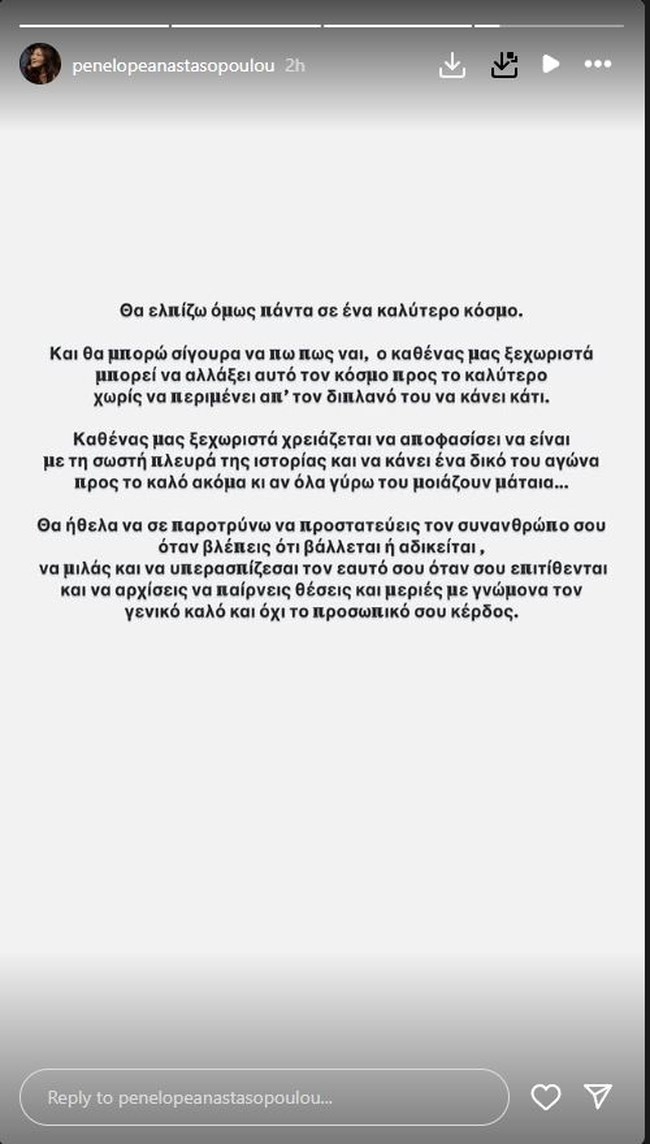The image size is (650, 1144).
Task: Download all stories icon
Action: tap(504, 65)
